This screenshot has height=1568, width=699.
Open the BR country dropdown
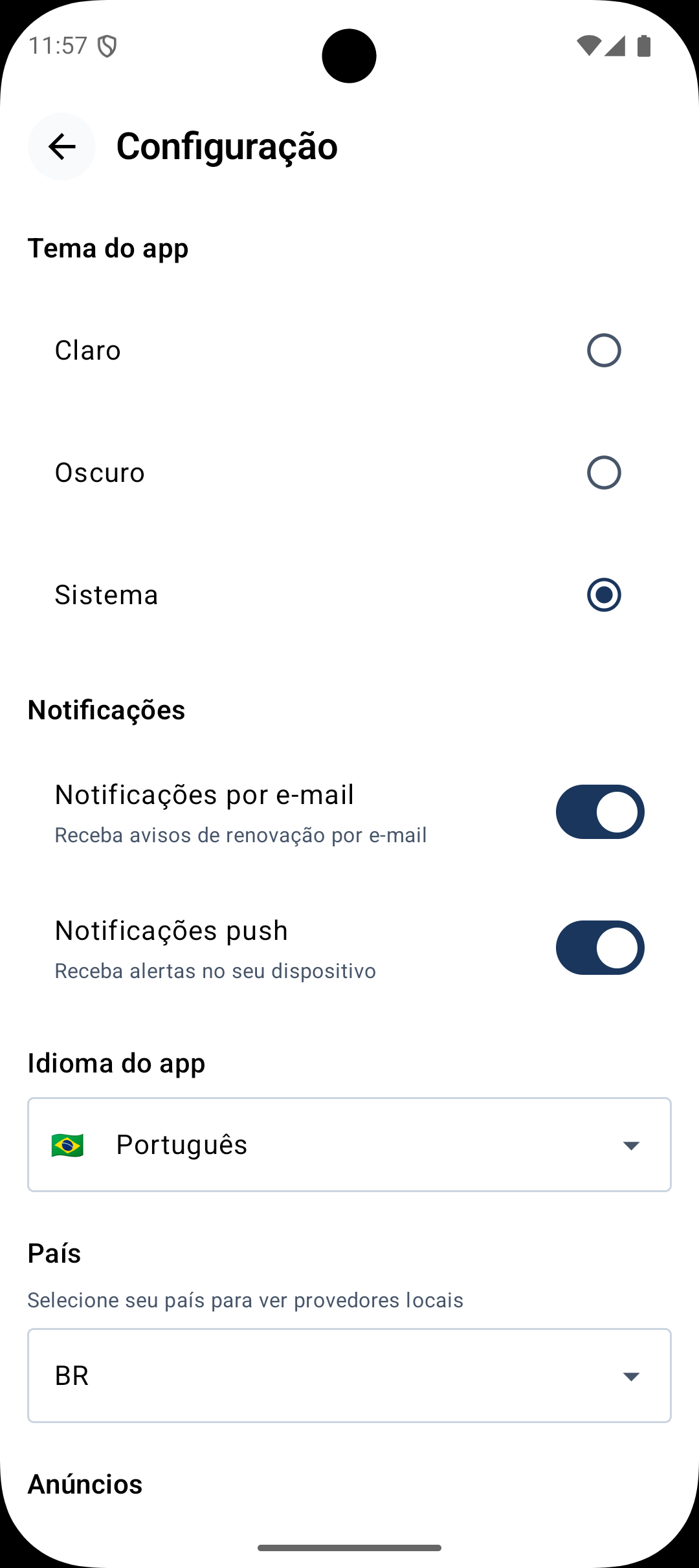coord(349,1375)
